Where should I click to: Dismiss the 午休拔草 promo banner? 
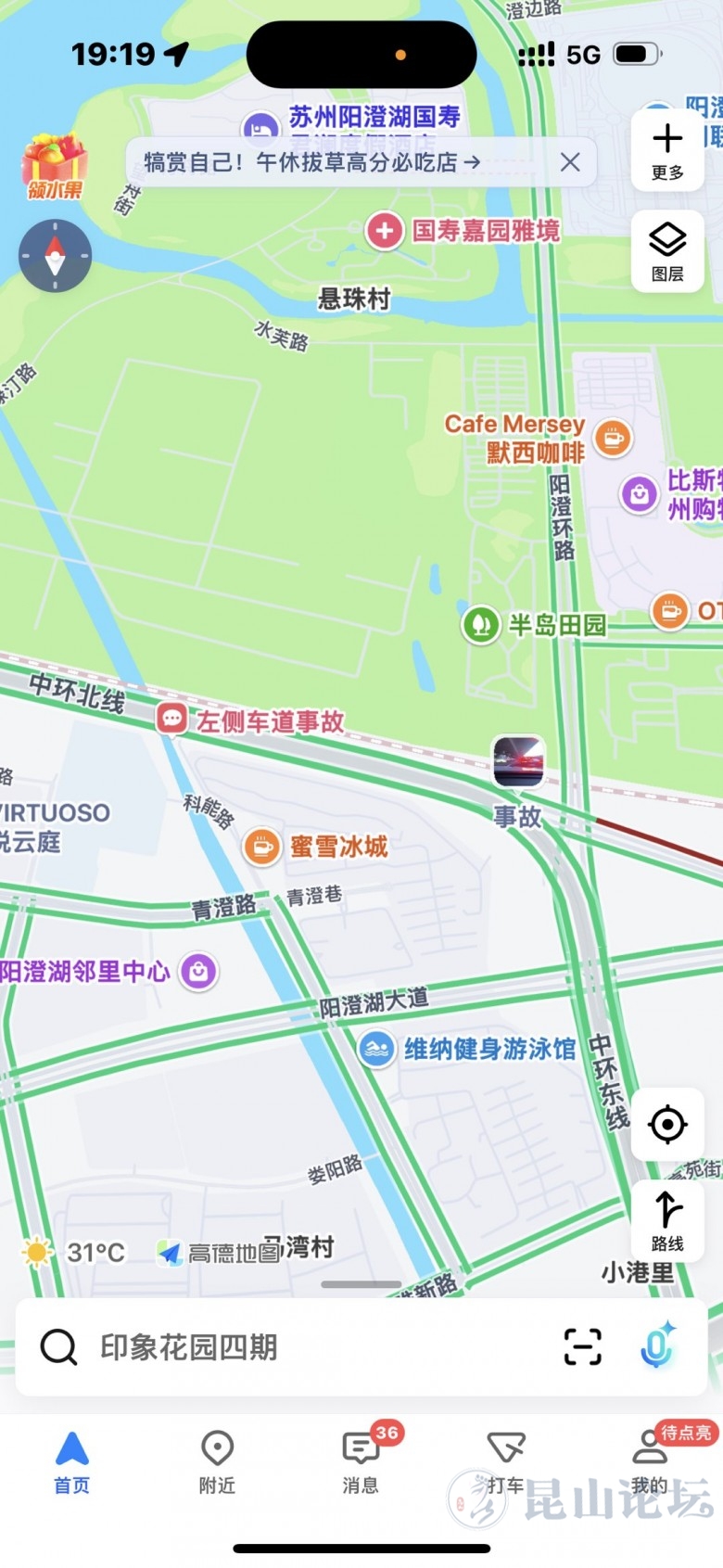point(570,162)
